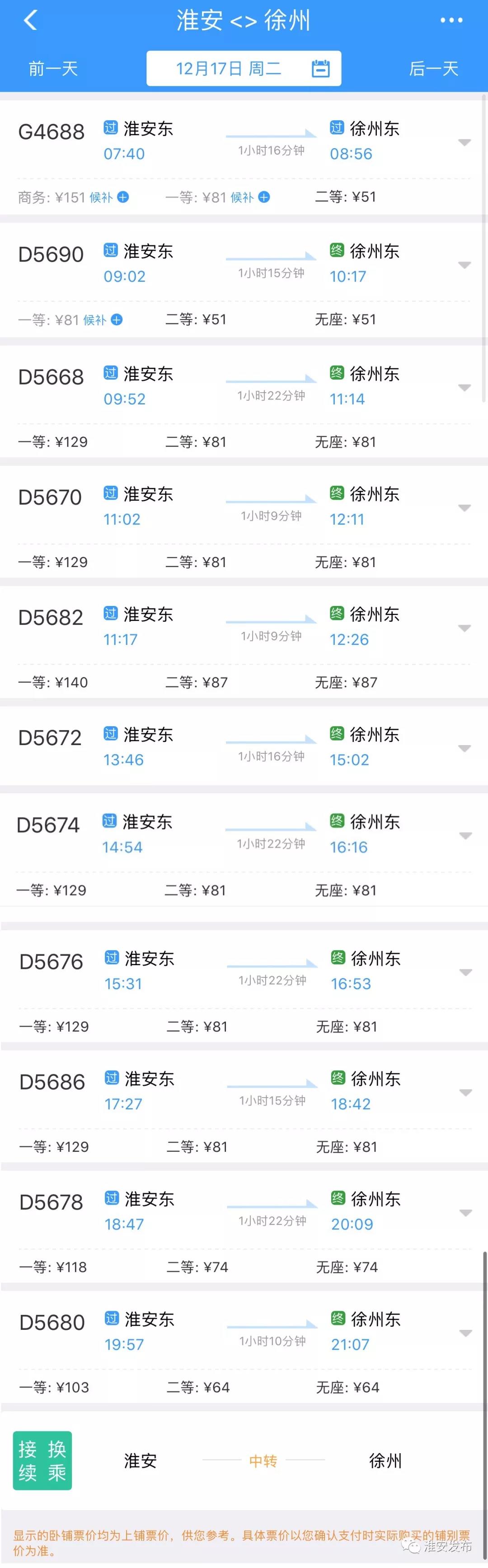Open the 12月17日 周二 date picker

[244, 69]
